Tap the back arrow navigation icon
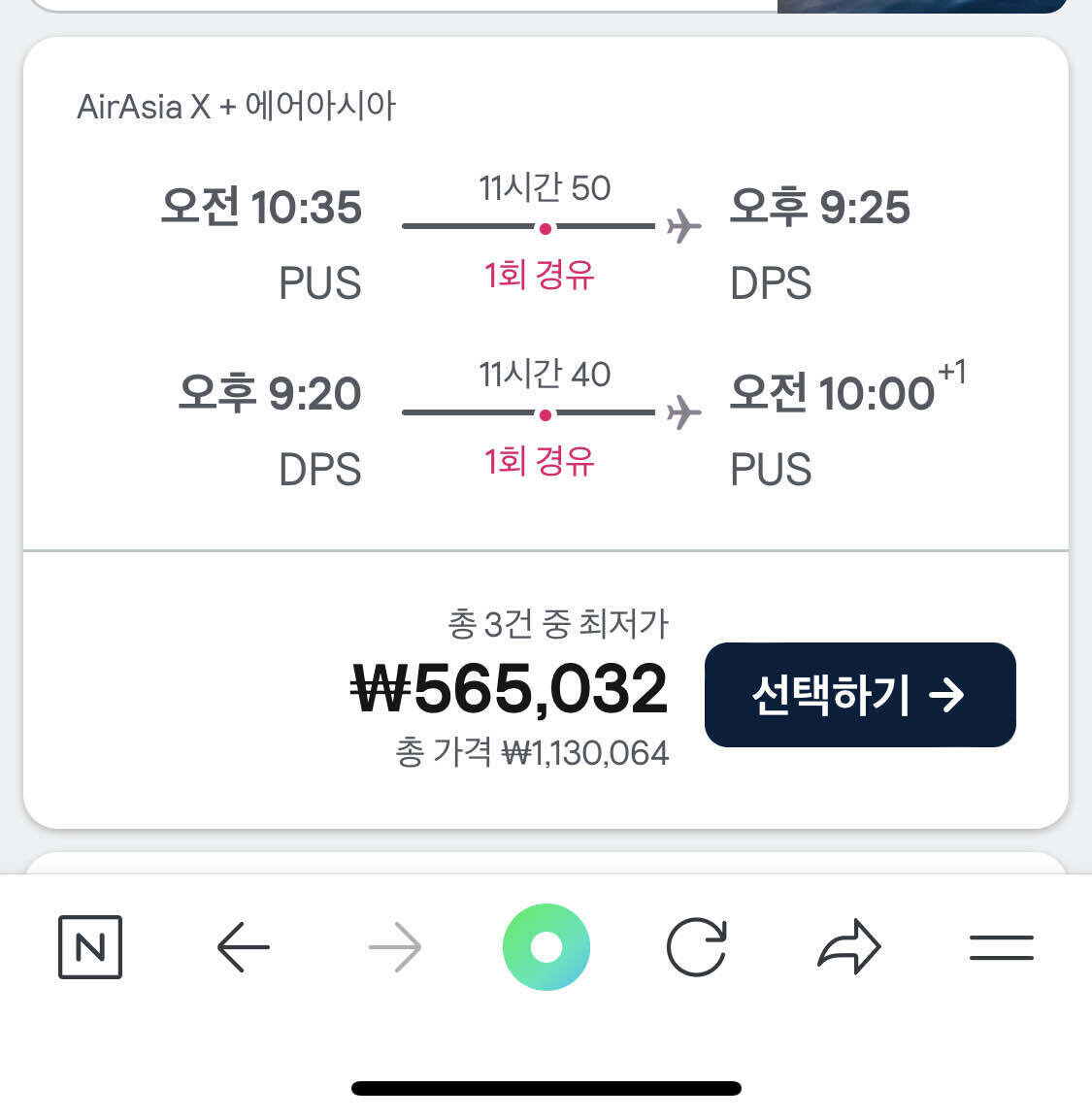The image size is (1092, 1119). tap(242, 946)
